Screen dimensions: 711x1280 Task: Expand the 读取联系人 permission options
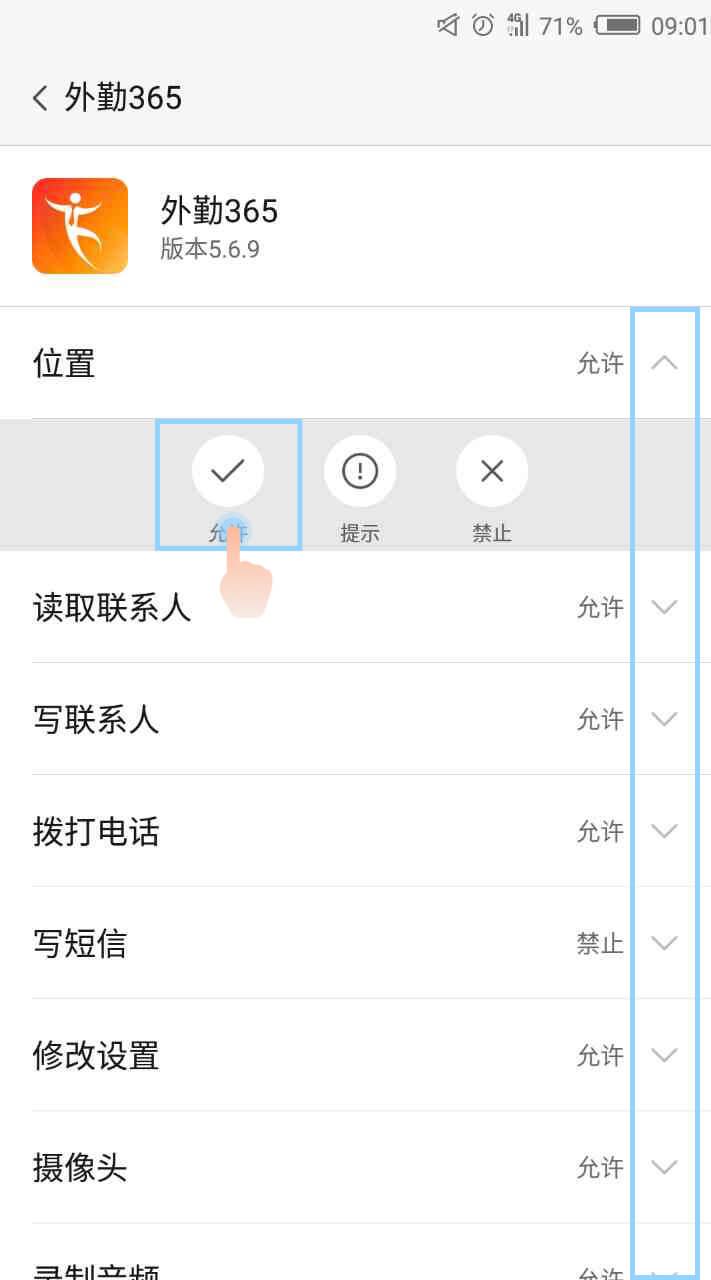click(664, 607)
